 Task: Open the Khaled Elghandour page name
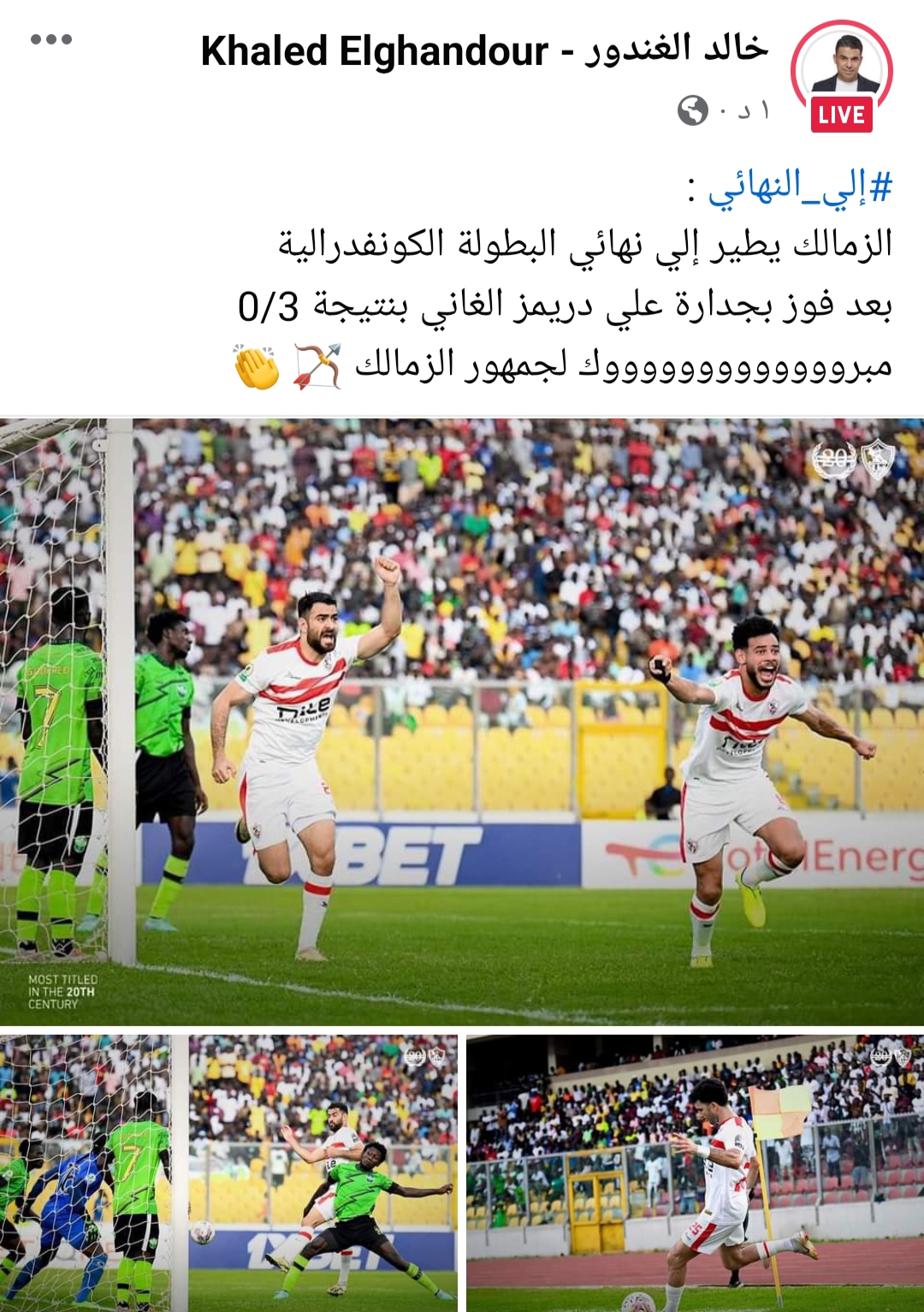(x=484, y=51)
